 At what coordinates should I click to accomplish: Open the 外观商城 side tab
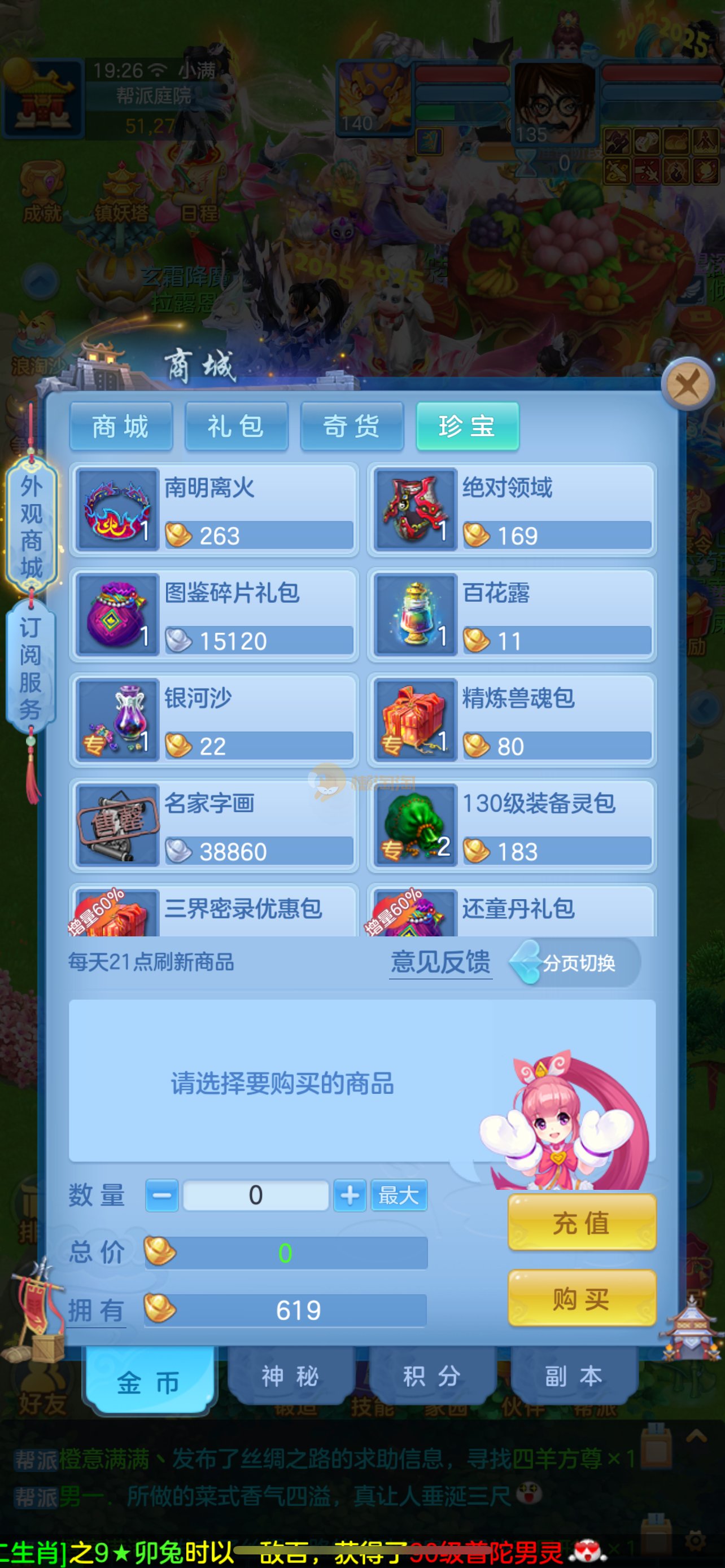coord(32,526)
